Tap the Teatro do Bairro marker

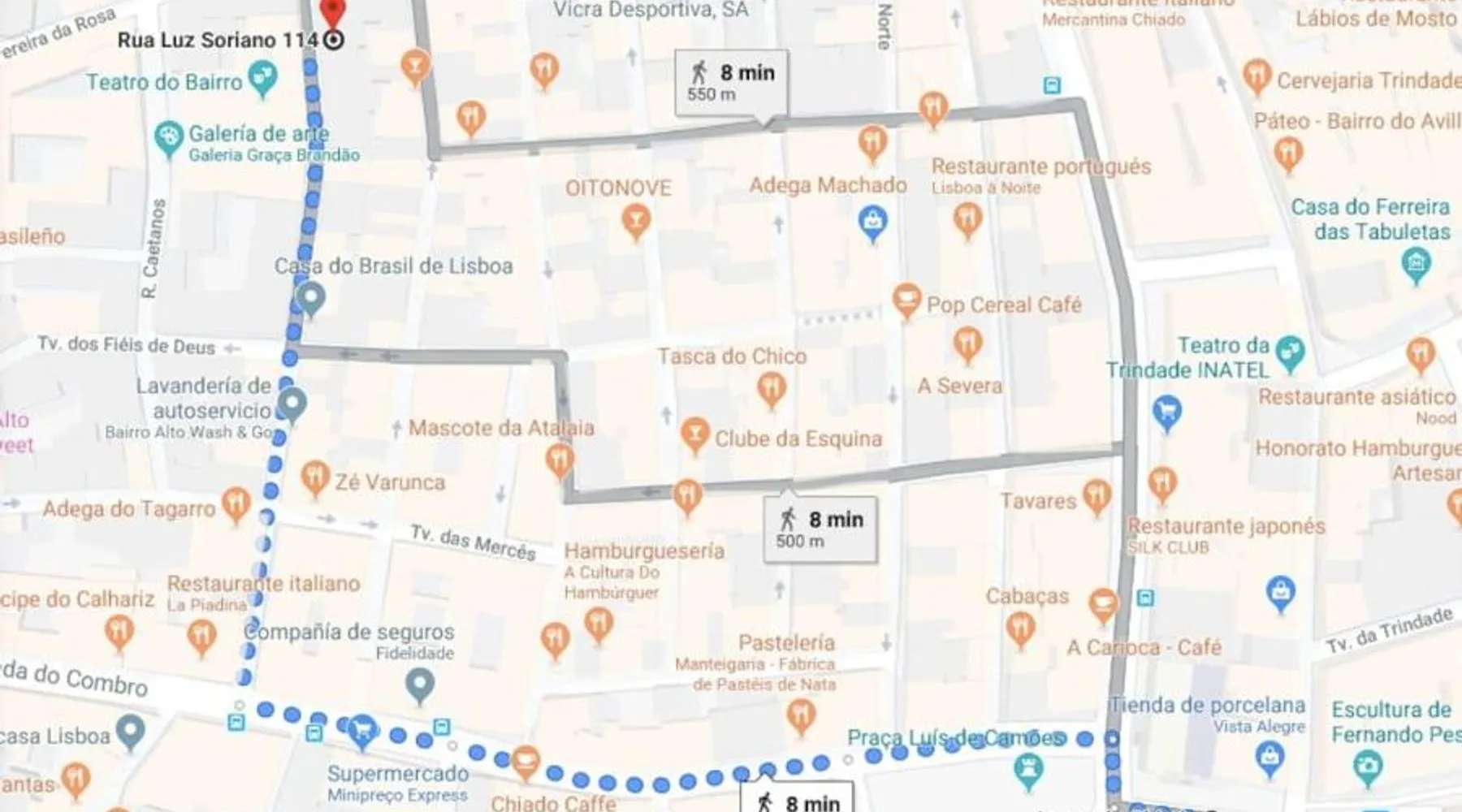point(262,80)
